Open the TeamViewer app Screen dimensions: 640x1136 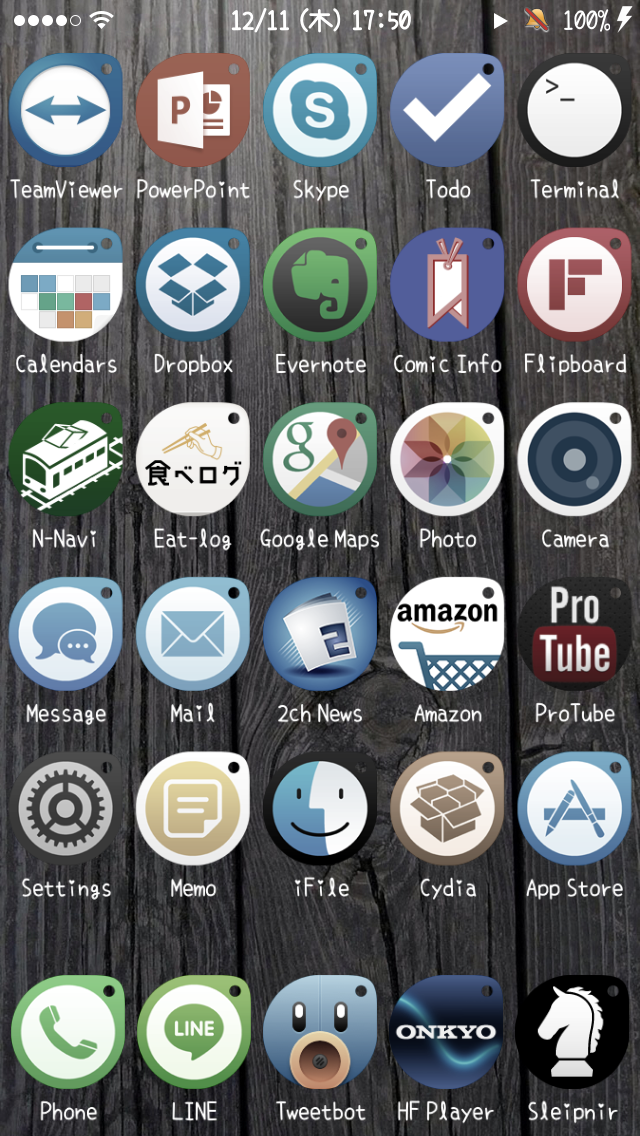65,111
